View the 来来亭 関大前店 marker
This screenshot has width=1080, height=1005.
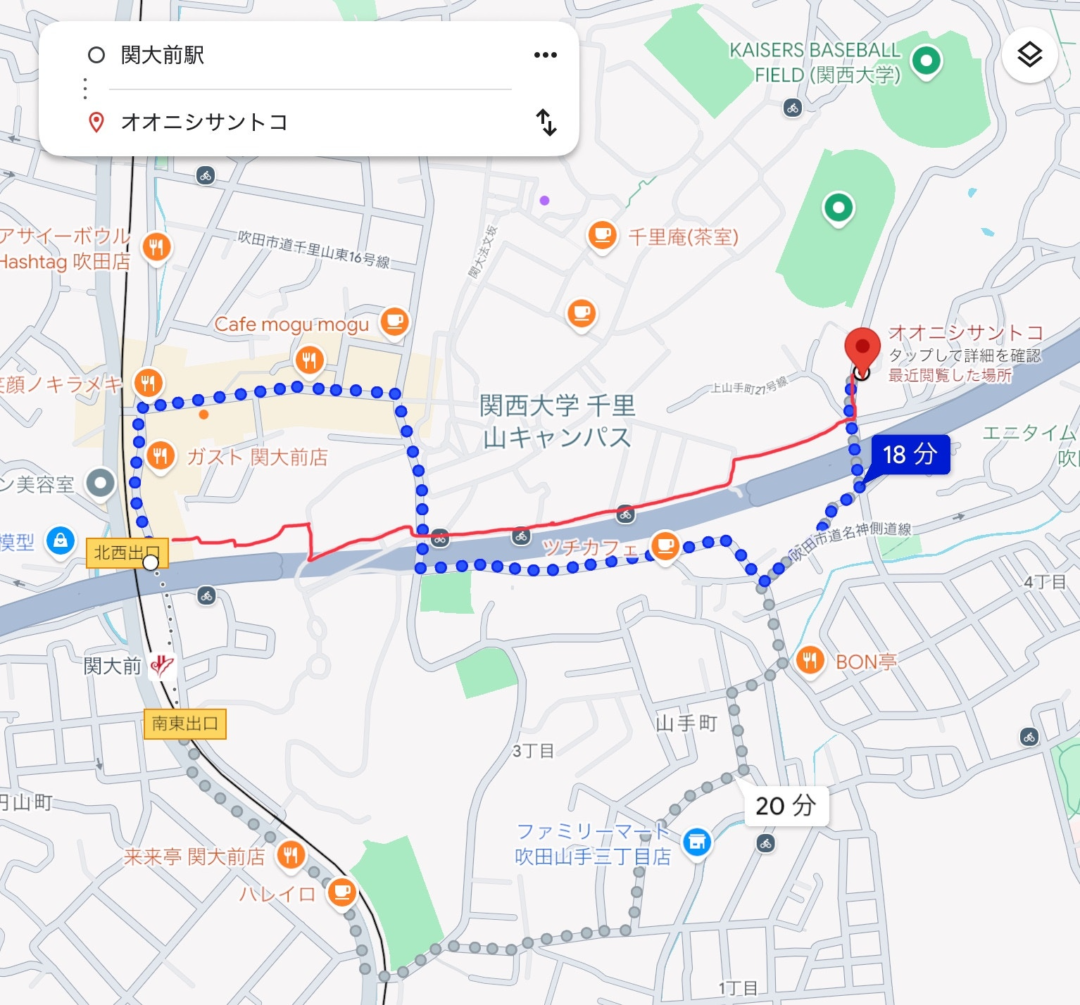[290, 855]
